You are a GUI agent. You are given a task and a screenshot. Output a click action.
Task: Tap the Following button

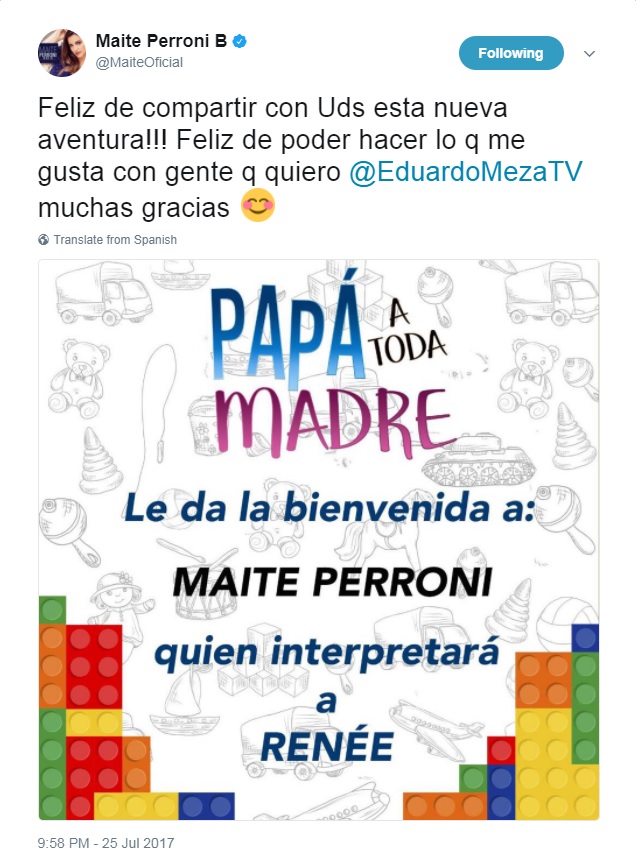510,53
